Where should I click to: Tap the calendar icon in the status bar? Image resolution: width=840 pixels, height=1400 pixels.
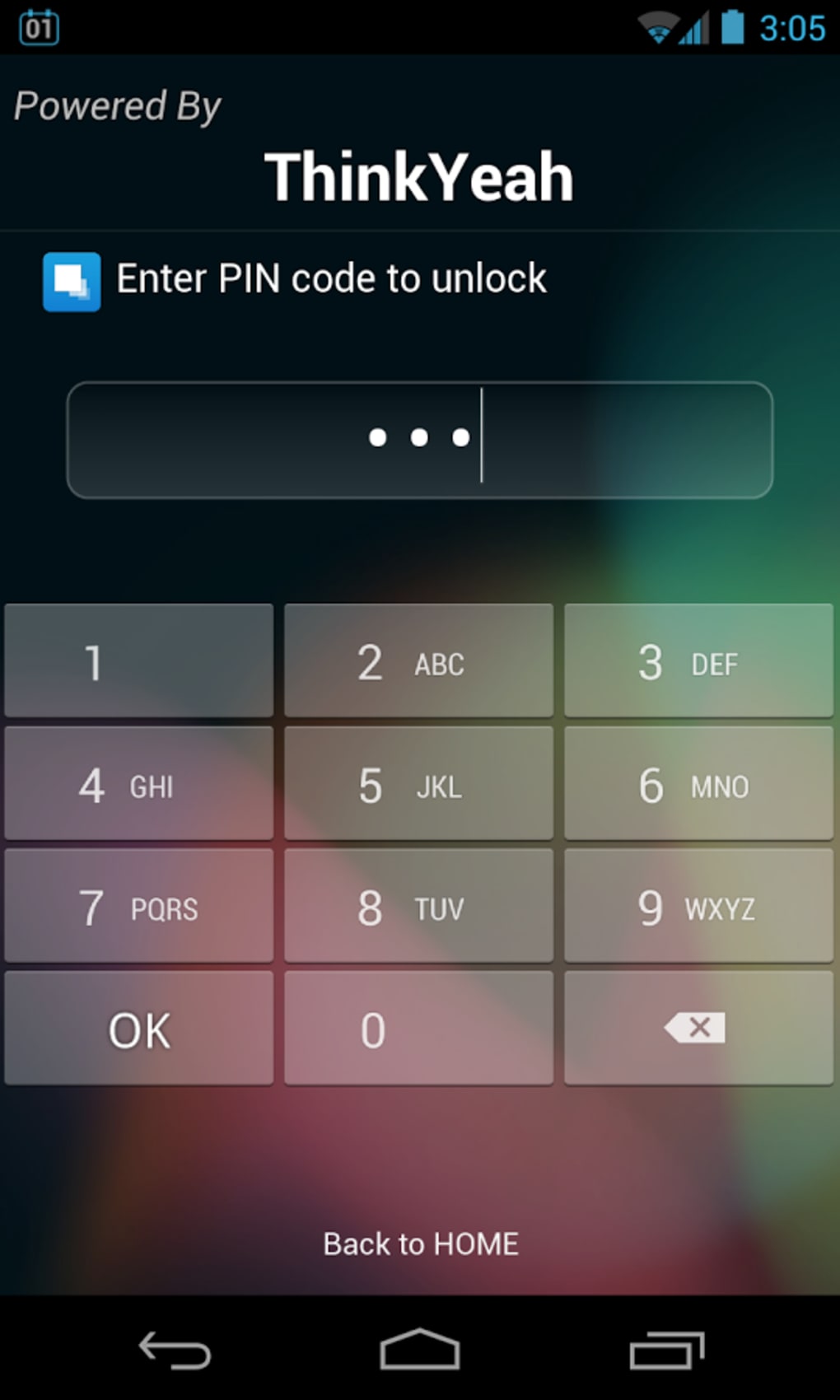39,27
